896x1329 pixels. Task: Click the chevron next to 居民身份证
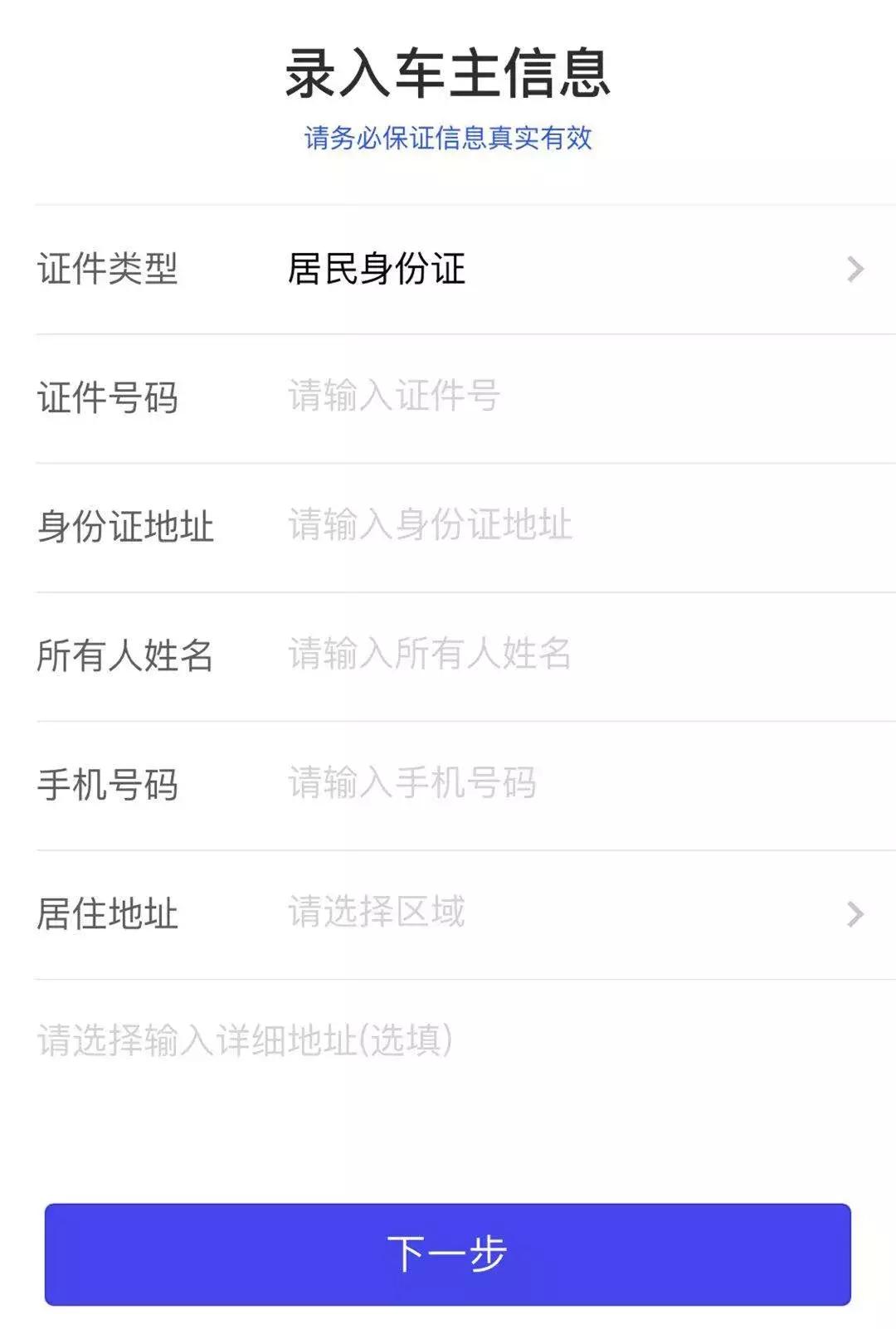pos(853,267)
